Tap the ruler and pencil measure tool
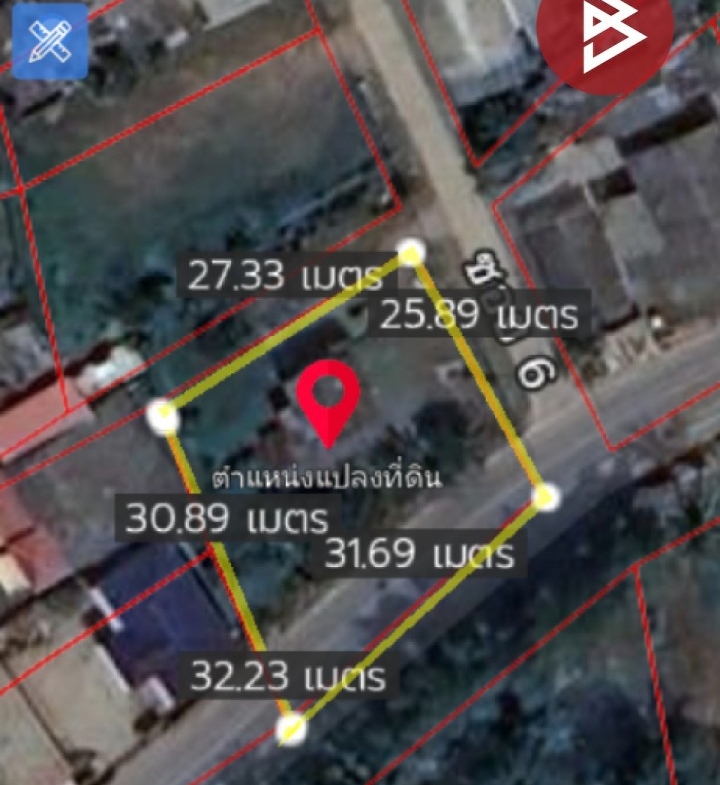Image resolution: width=720 pixels, height=785 pixels. tap(43, 40)
